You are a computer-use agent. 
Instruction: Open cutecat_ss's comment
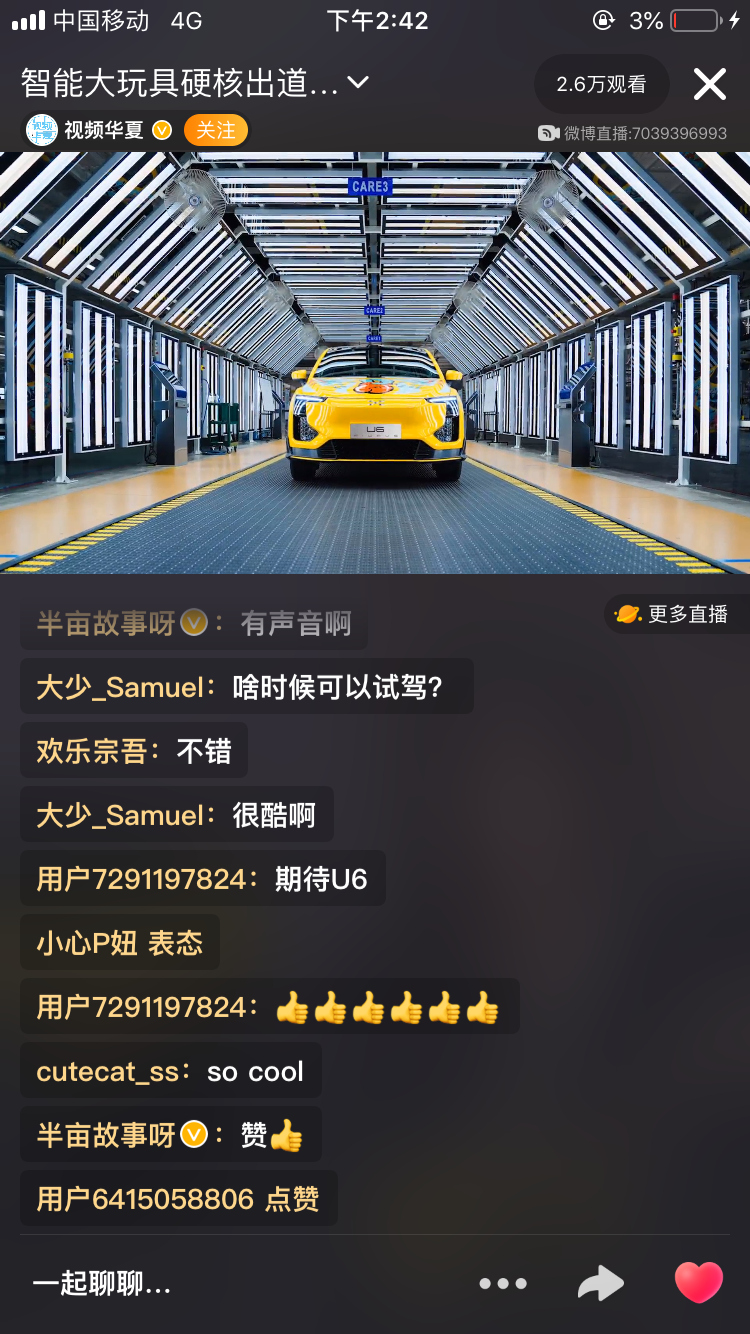point(171,1071)
